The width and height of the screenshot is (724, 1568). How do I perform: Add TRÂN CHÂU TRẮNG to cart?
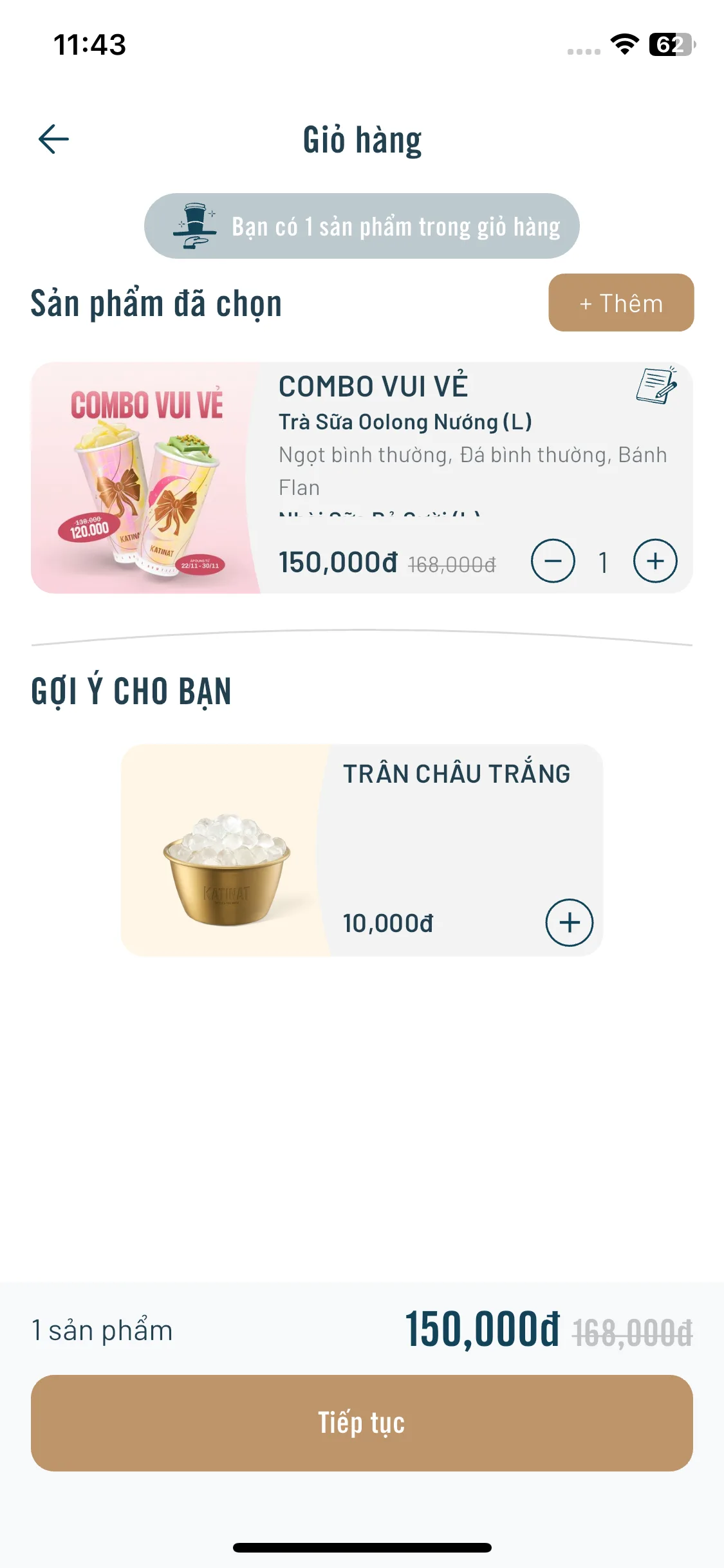[x=569, y=922]
